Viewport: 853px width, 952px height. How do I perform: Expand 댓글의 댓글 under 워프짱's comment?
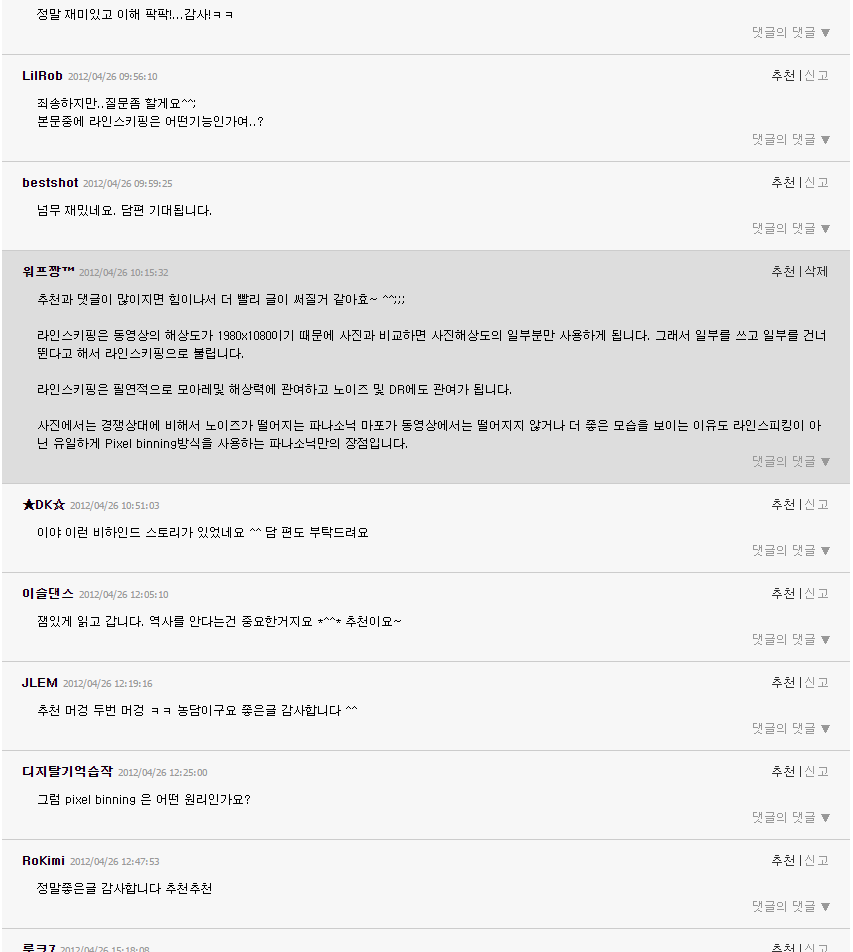(x=791, y=462)
